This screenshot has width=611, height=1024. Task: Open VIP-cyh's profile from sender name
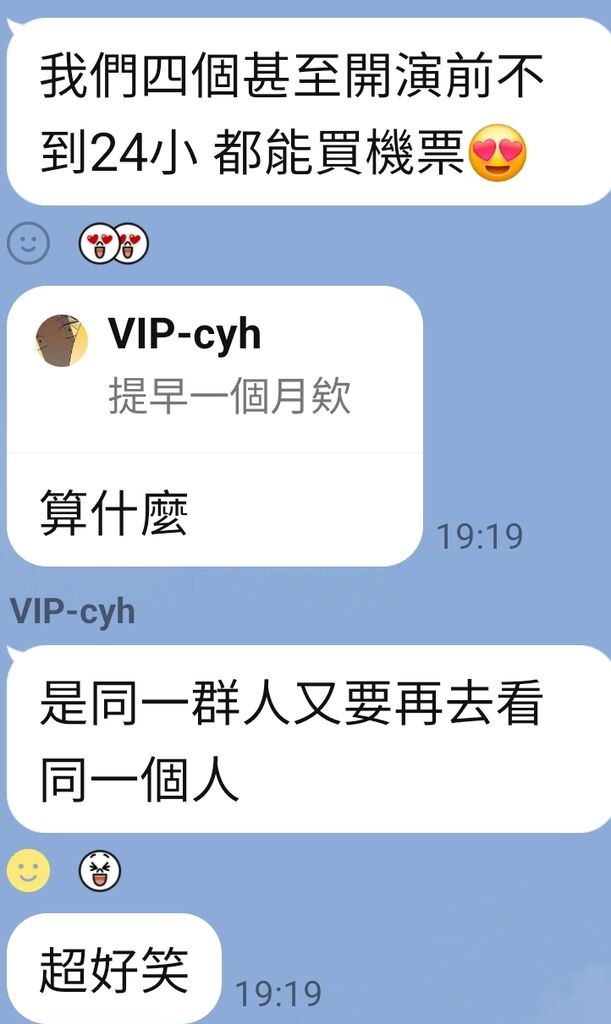72,611
